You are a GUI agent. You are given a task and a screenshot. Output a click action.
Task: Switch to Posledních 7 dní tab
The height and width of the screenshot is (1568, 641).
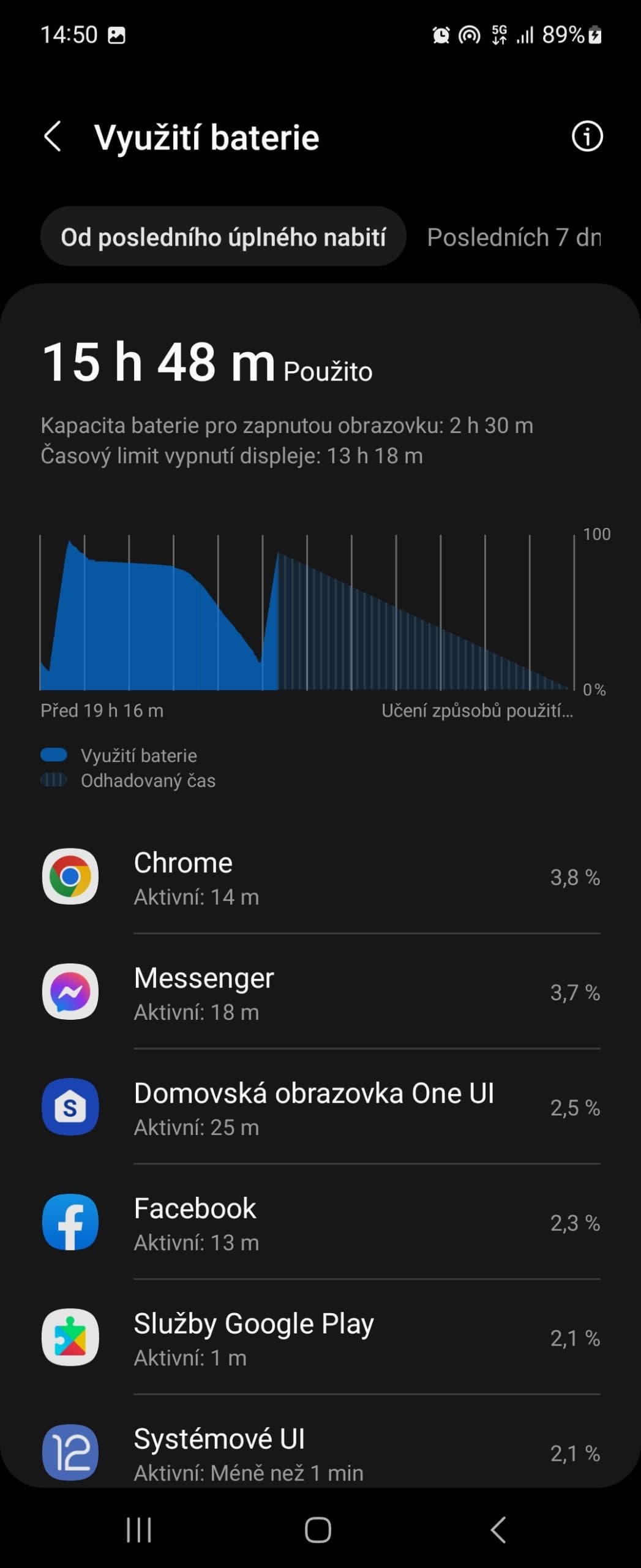click(x=513, y=237)
